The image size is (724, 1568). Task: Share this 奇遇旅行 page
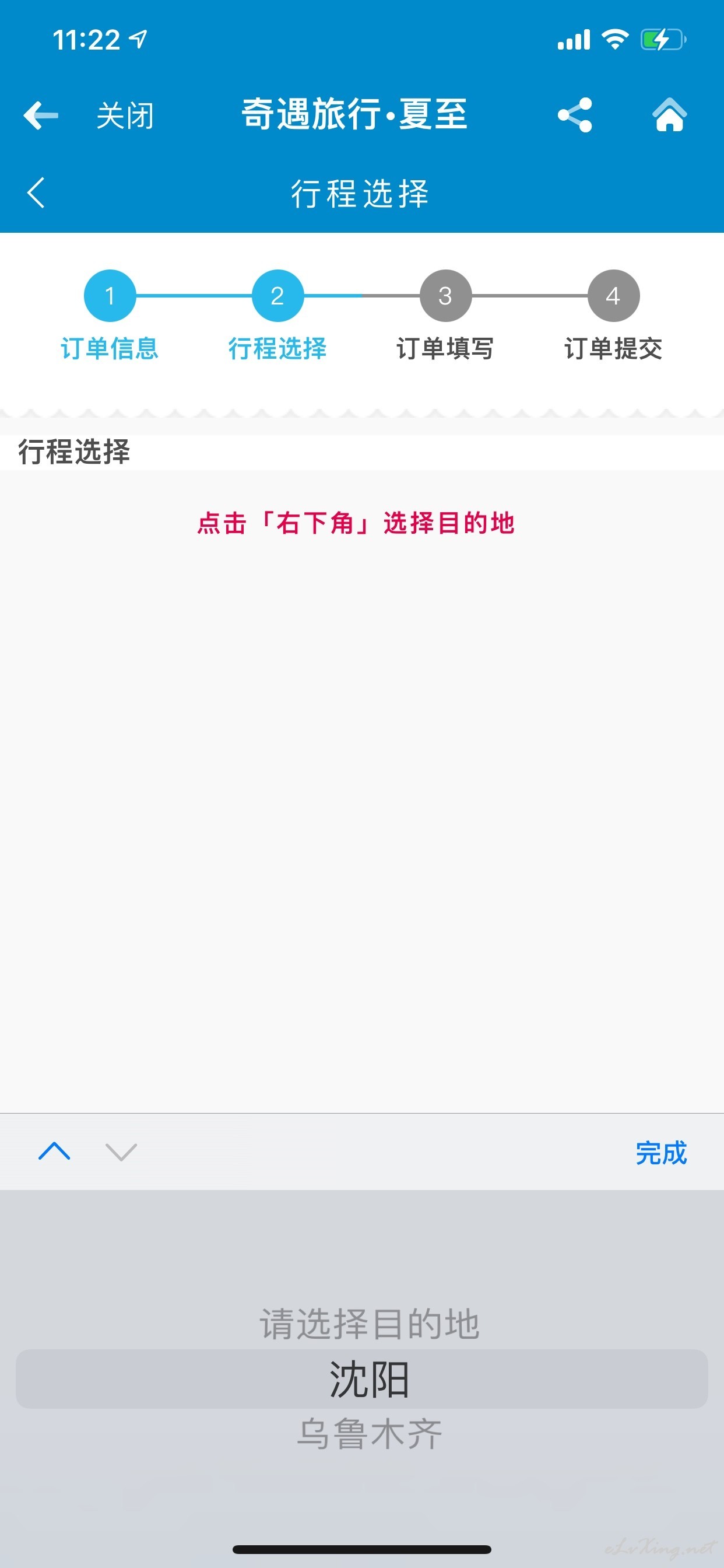click(575, 114)
